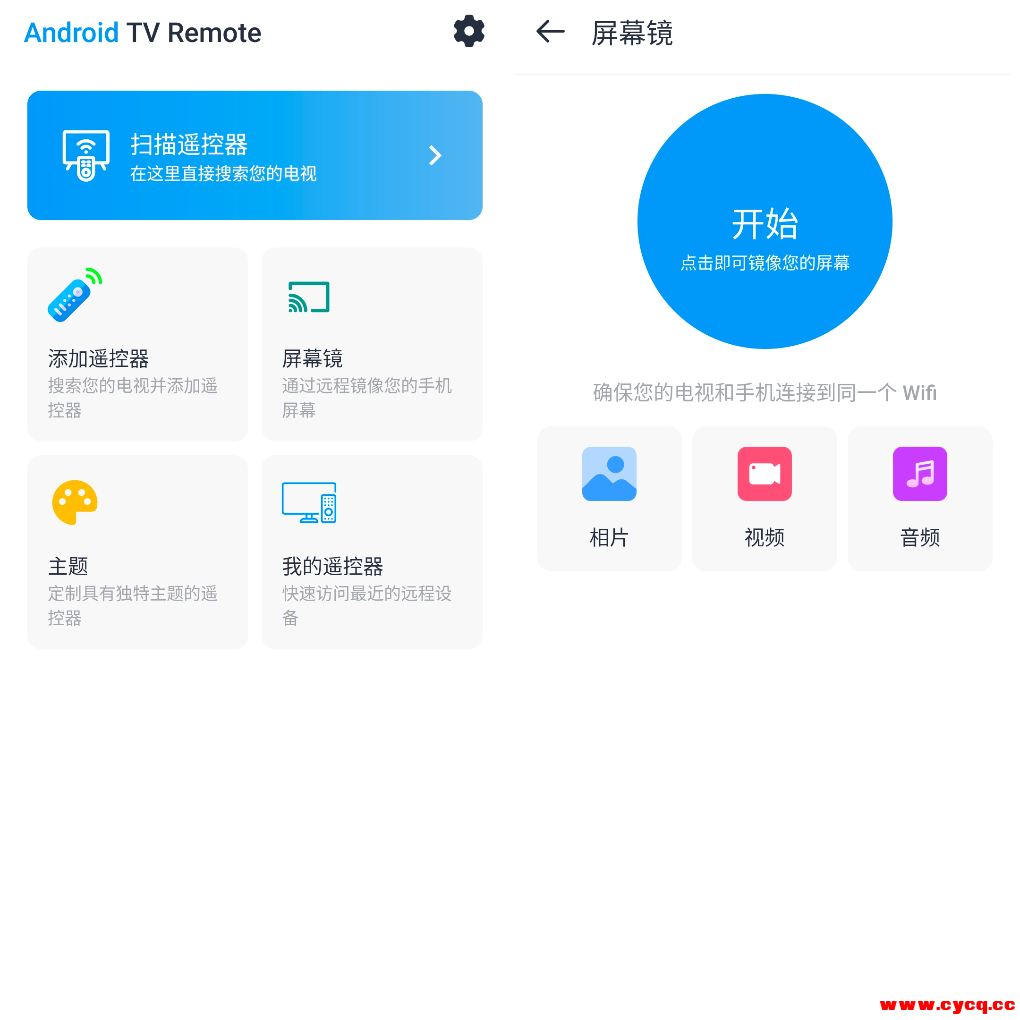Open the 主题 themes card
The height and width of the screenshot is (1020, 1020).
pyautogui.click(x=137, y=551)
